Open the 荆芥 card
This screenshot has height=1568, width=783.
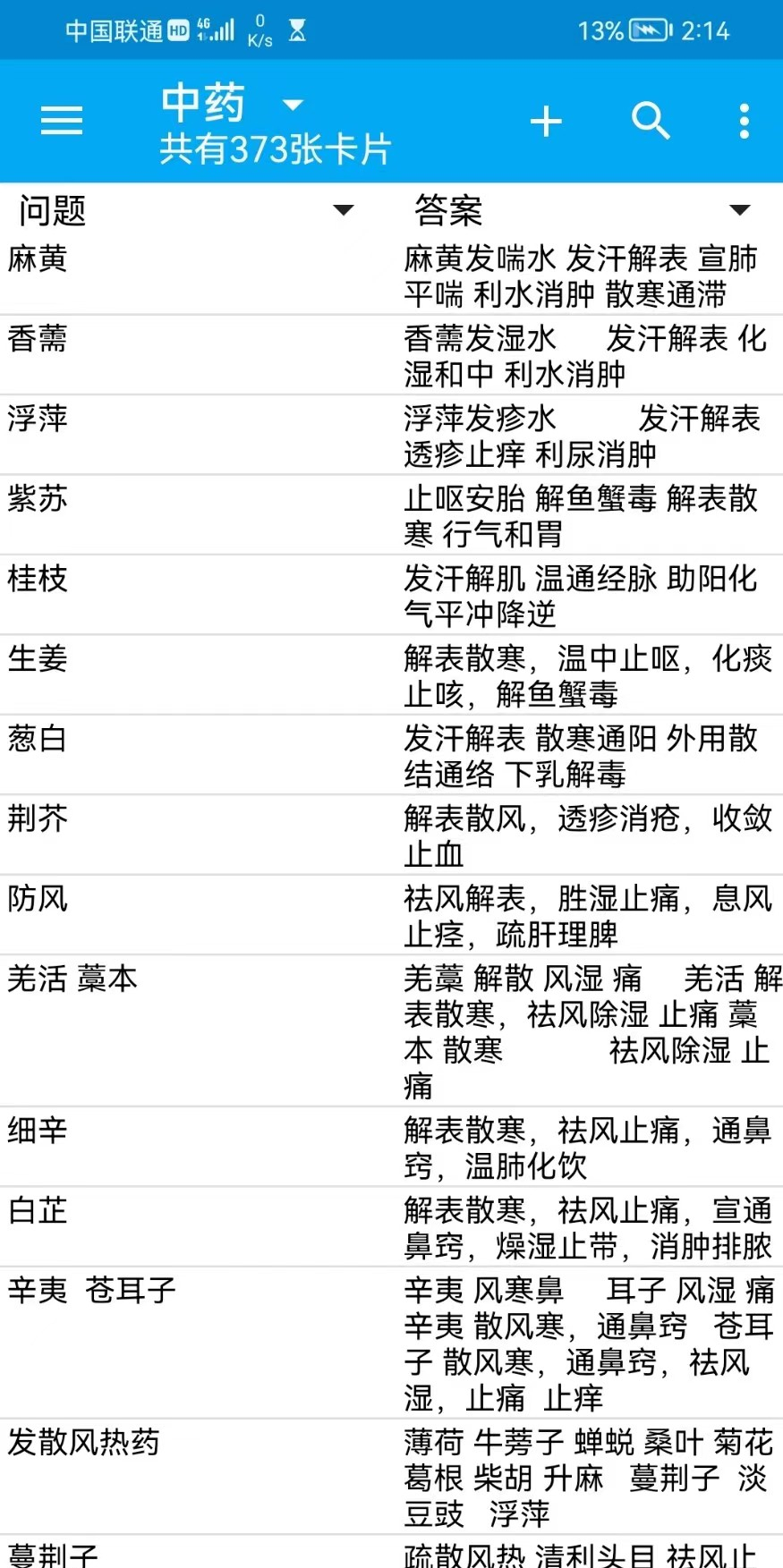[x=391, y=835]
